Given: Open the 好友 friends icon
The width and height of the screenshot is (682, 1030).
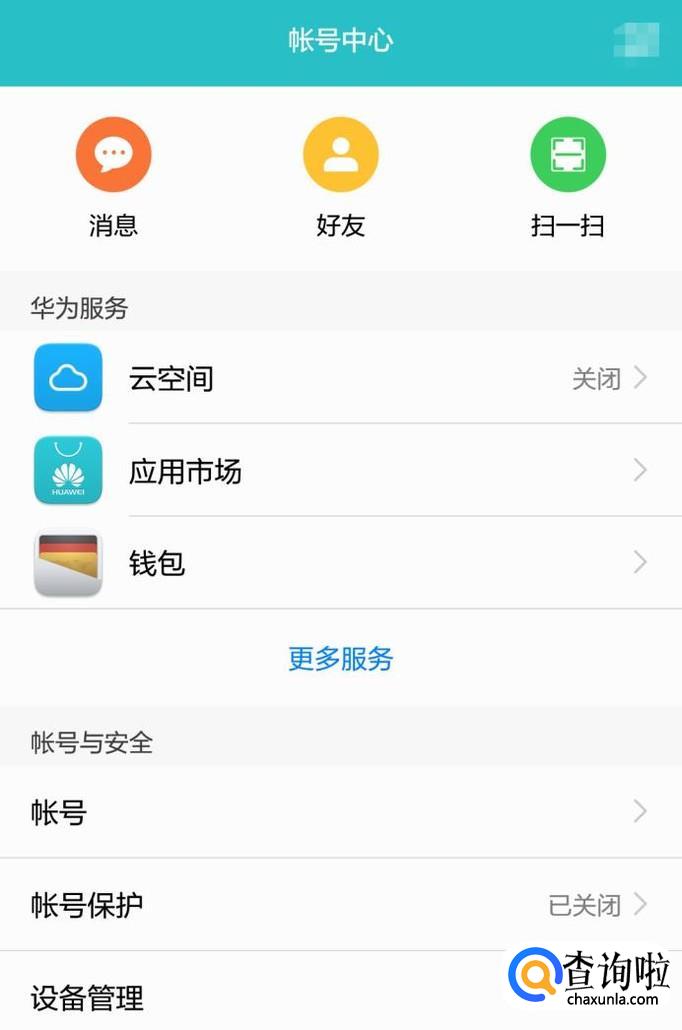Looking at the screenshot, I should [340, 155].
